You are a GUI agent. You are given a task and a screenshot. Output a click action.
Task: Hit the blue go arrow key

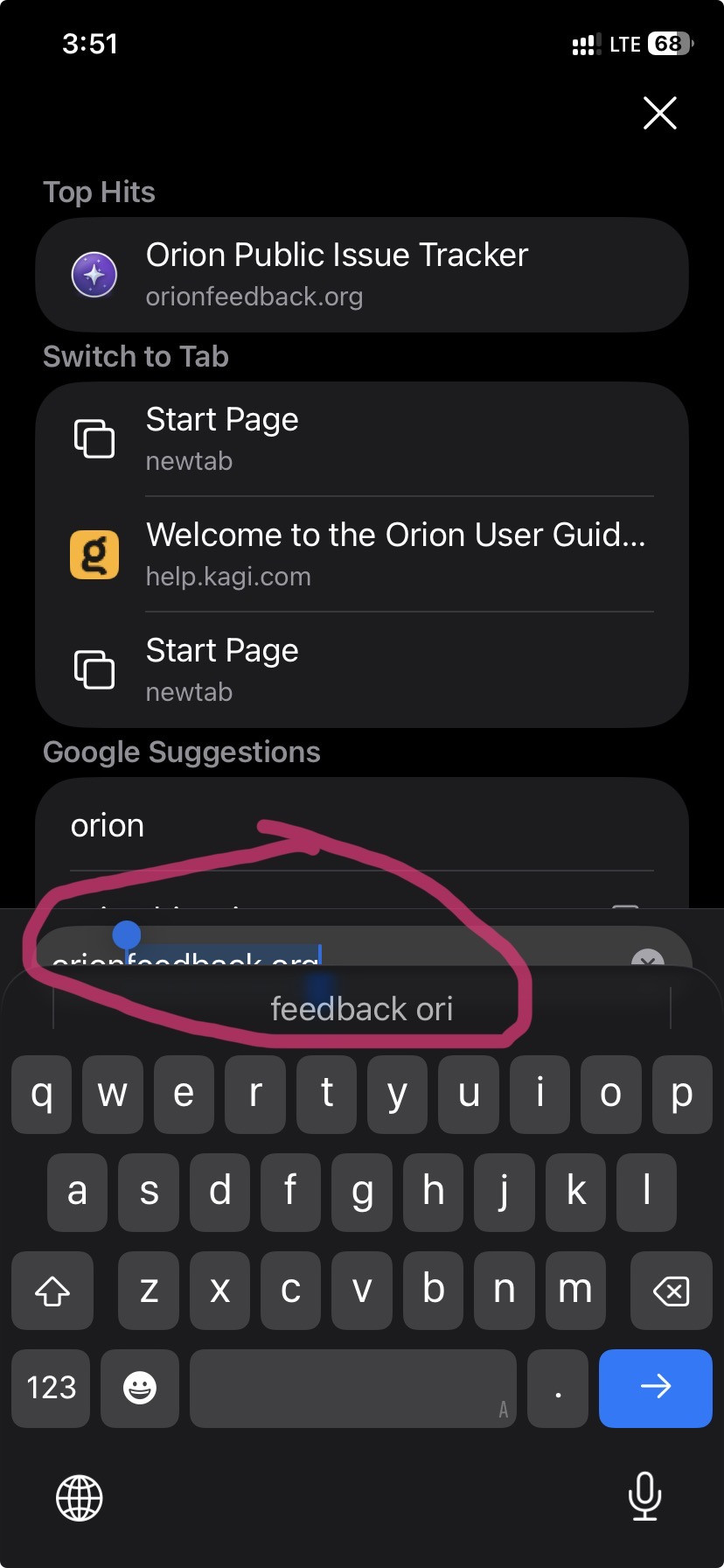655,1388
